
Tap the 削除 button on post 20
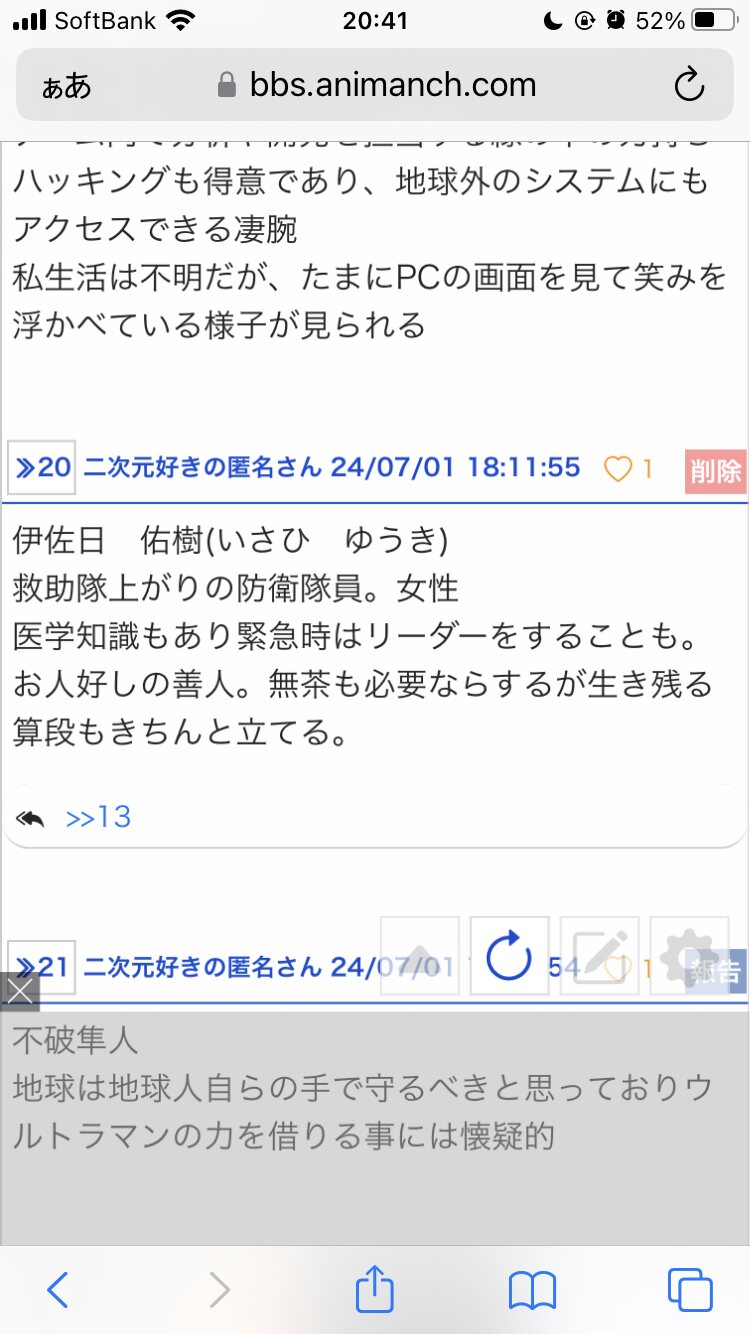click(716, 469)
